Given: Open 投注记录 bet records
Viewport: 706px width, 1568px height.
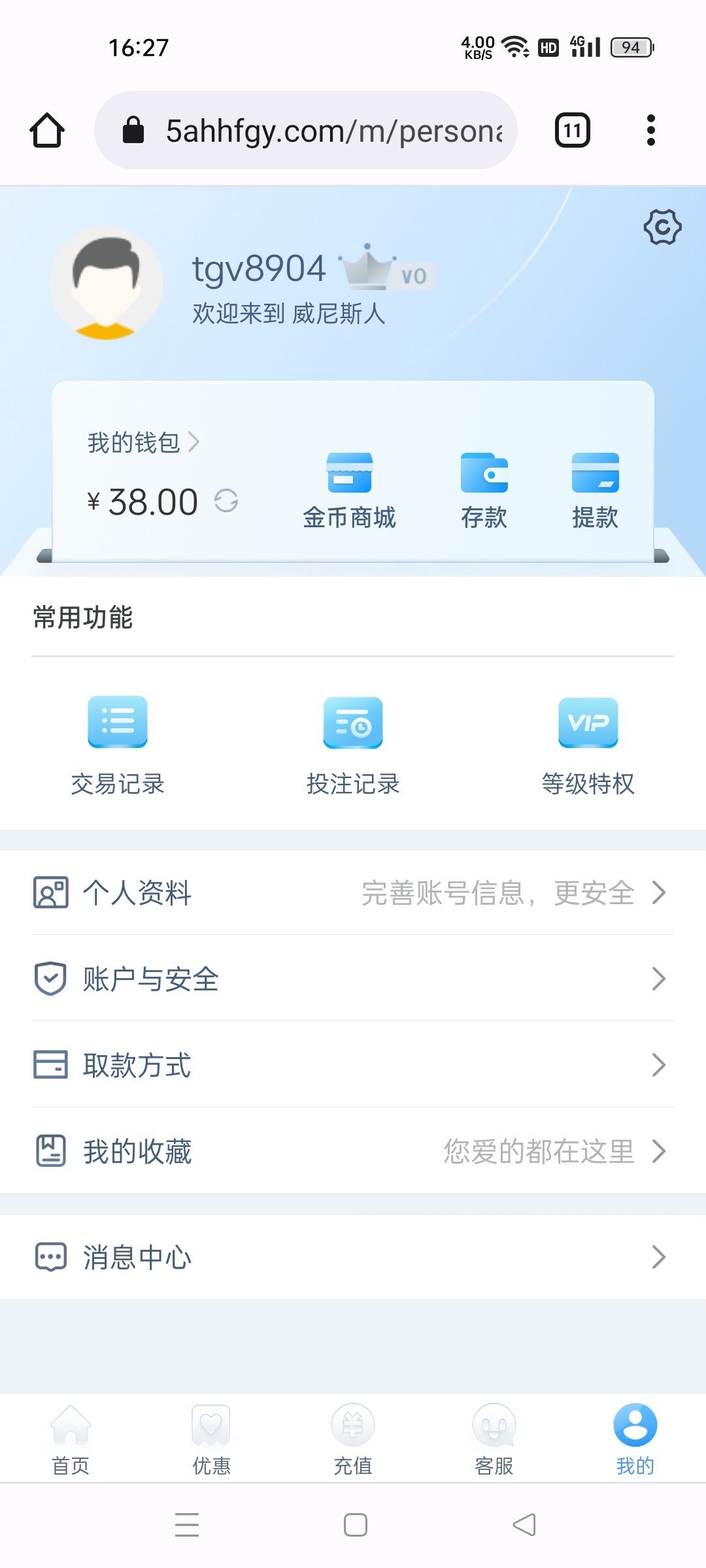Looking at the screenshot, I should click(x=353, y=745).
